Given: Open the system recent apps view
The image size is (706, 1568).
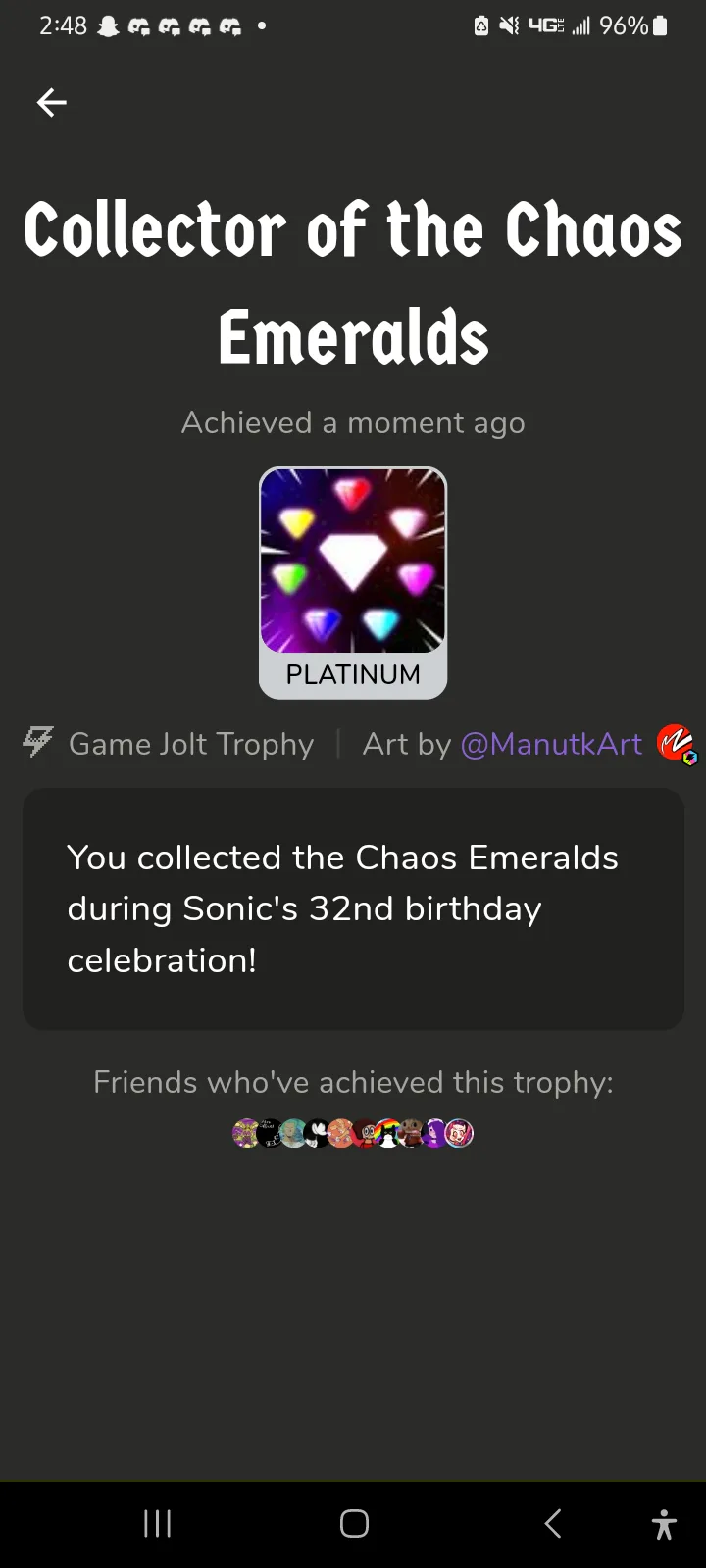Looking at the screenshot, I should pyautogui.click(x=158, y=1523).
